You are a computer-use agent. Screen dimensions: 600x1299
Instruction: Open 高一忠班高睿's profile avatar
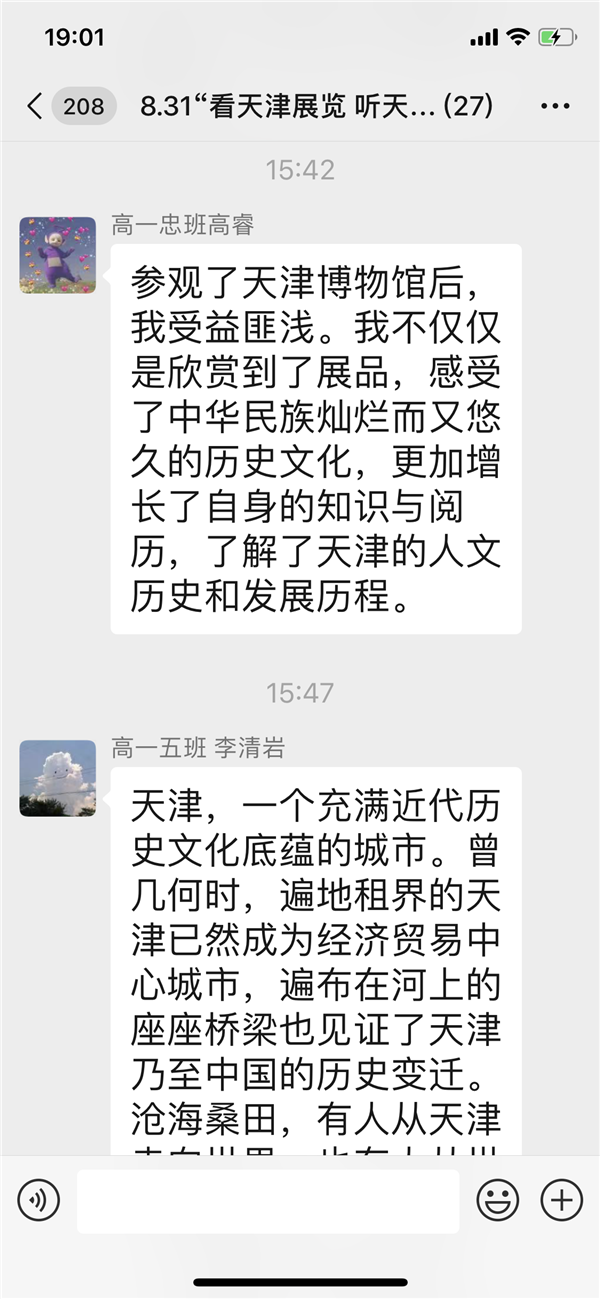pyautogui.click(x=58, y=255)
